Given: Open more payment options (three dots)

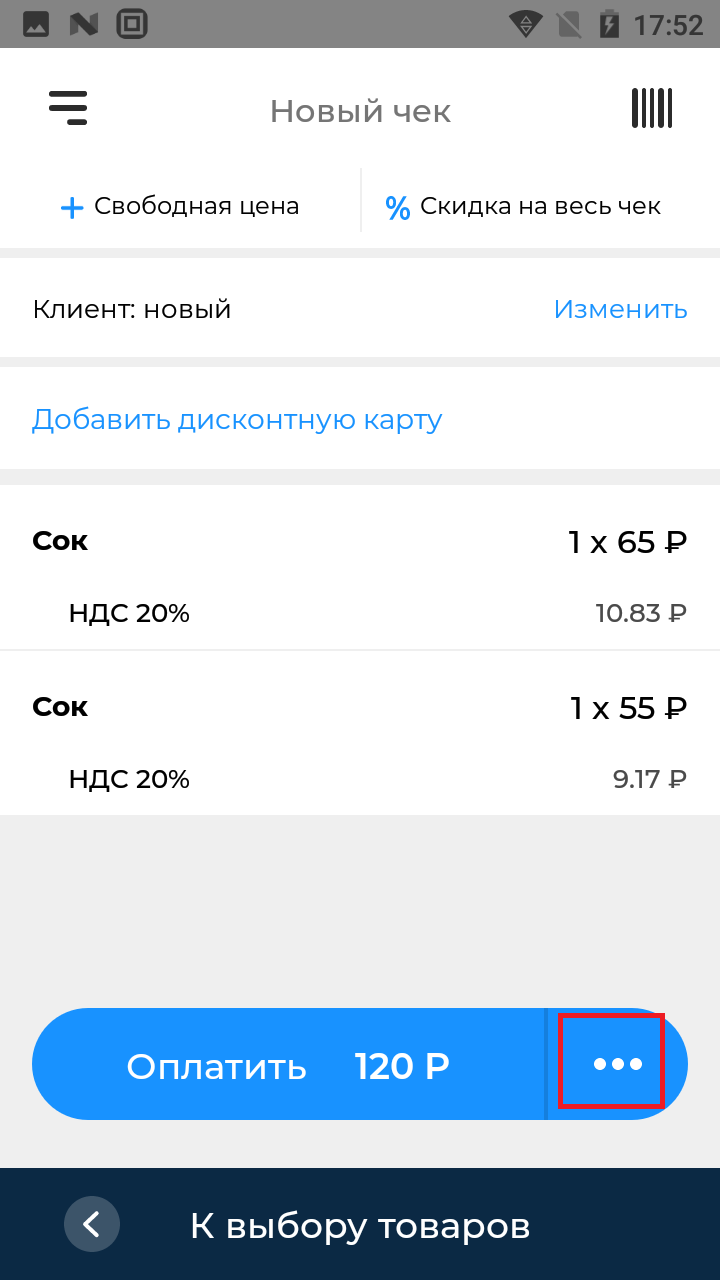Looking at the screenshot, I should pos(617,1064).
